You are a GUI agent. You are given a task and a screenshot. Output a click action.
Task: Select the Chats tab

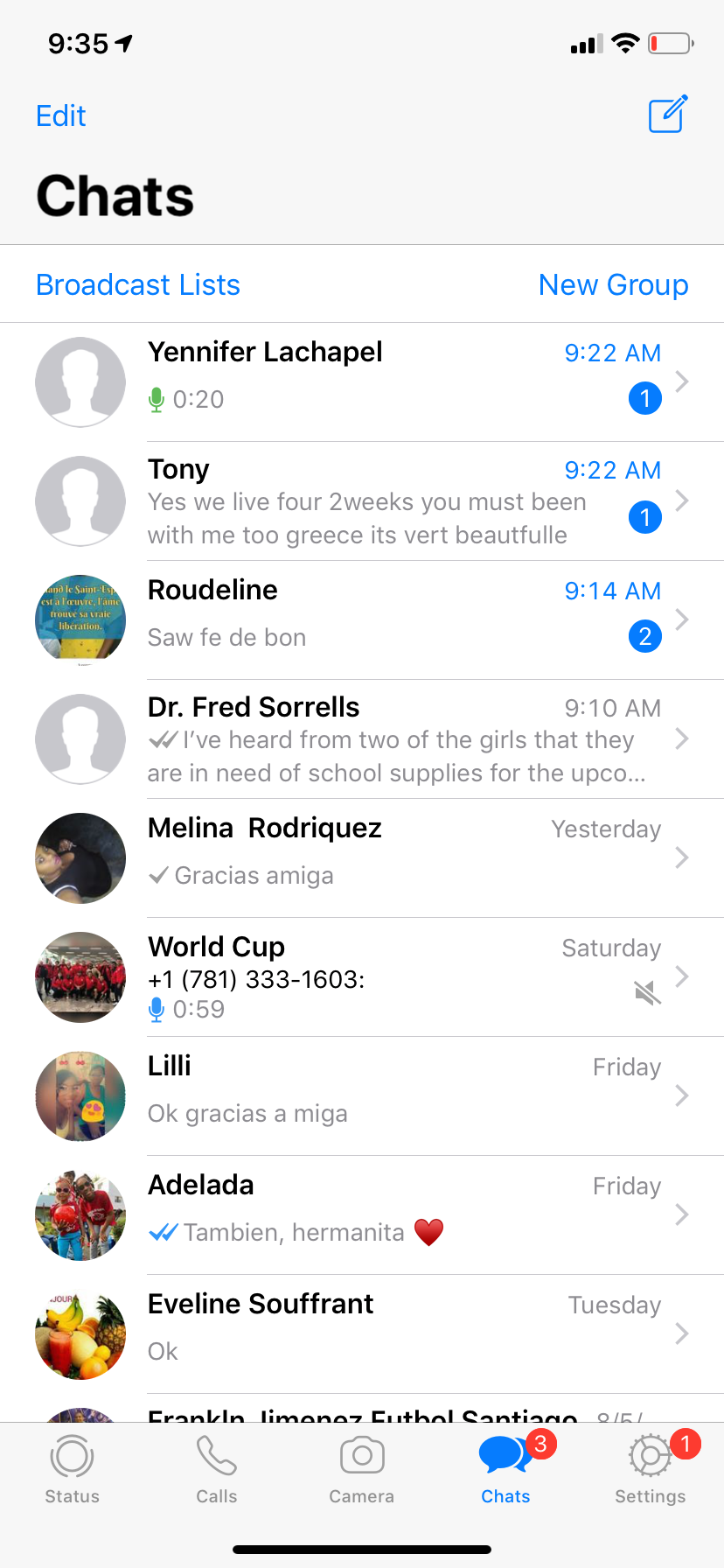506,1470
